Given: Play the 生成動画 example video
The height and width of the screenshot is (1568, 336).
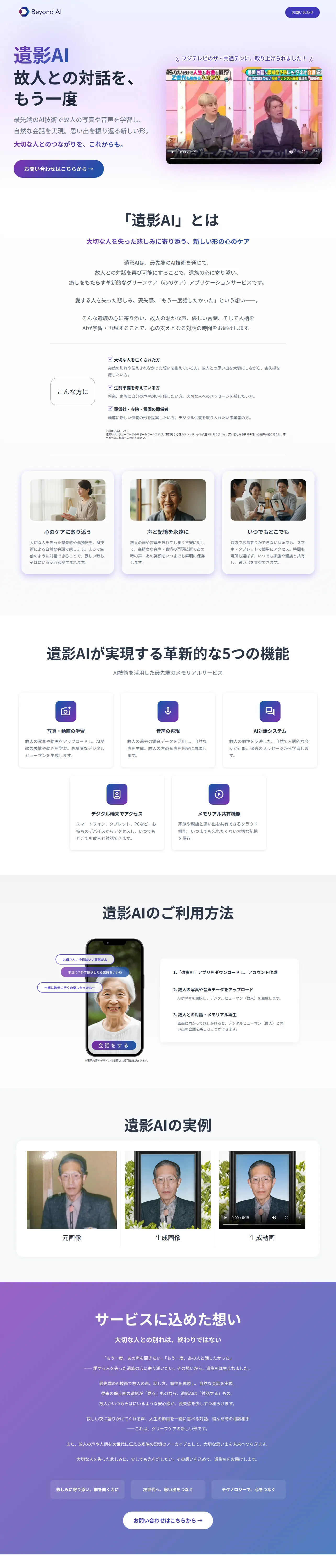Looking at the screenshot, I should tap(226, 1218).
